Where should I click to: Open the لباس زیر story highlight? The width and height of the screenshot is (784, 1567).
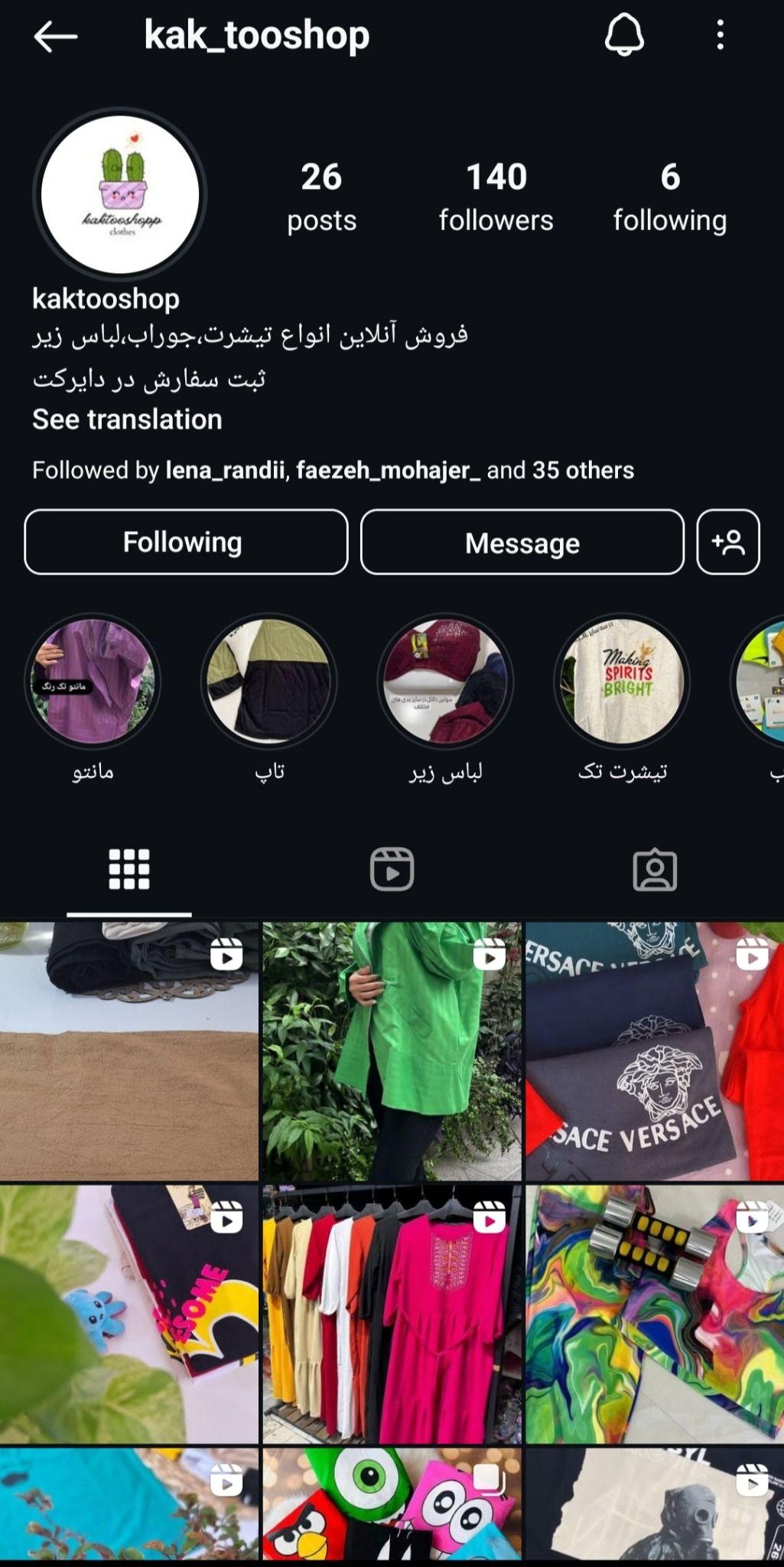445,681
